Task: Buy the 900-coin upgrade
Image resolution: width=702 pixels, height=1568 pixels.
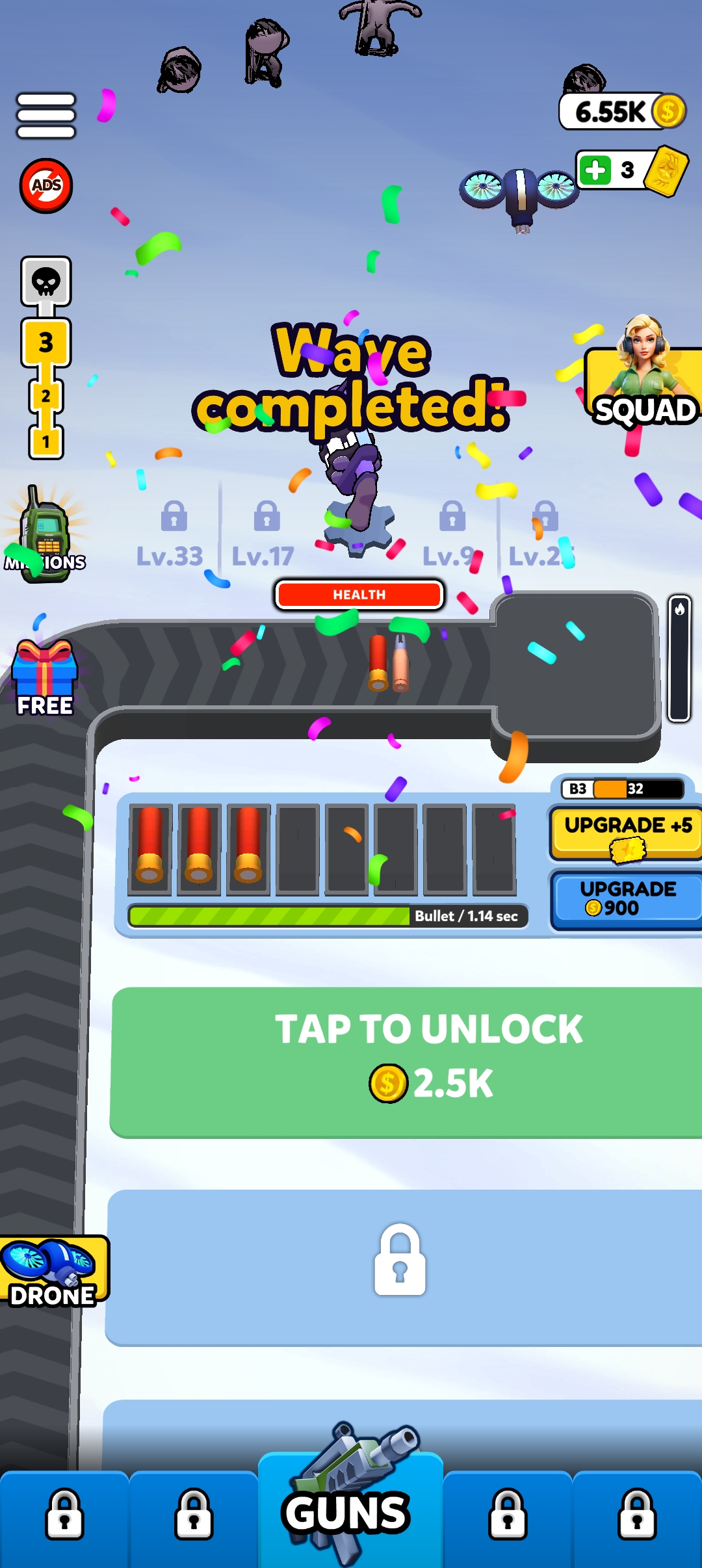Action: (627, 898)
